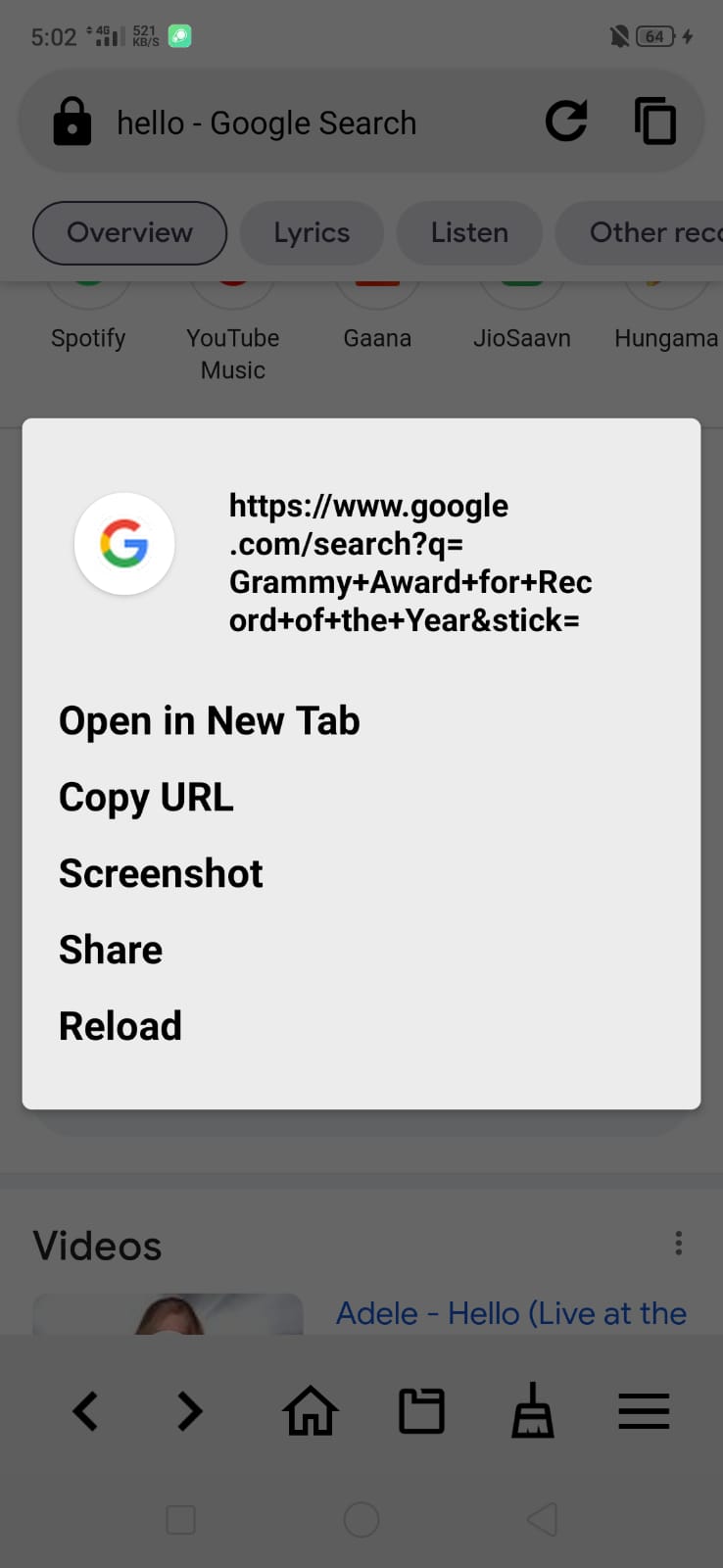Screen dimensions: 723x1568
Task: Open the browser home page
Action: tap(311, 1411)
